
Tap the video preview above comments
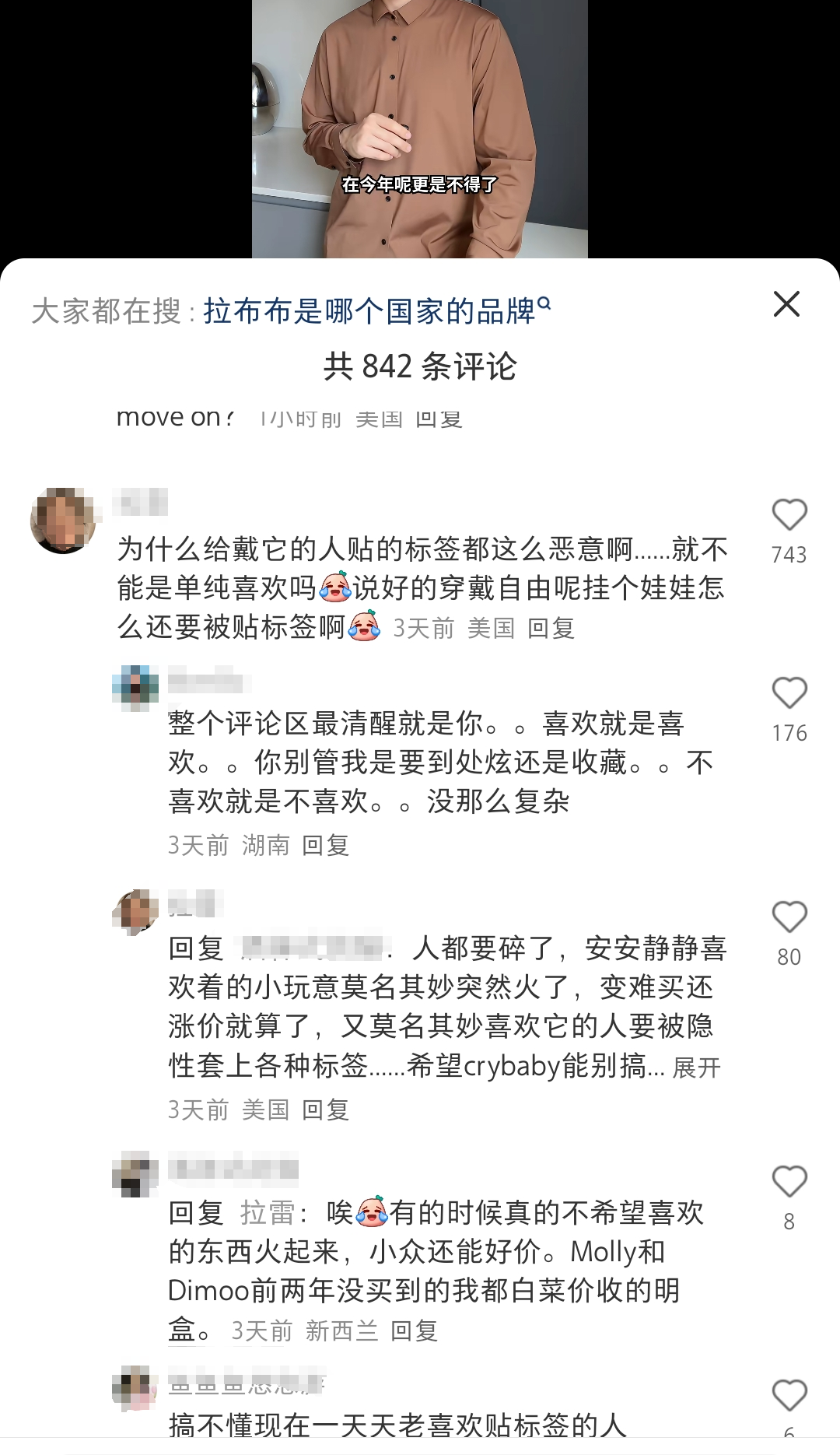tap(419, 128)
